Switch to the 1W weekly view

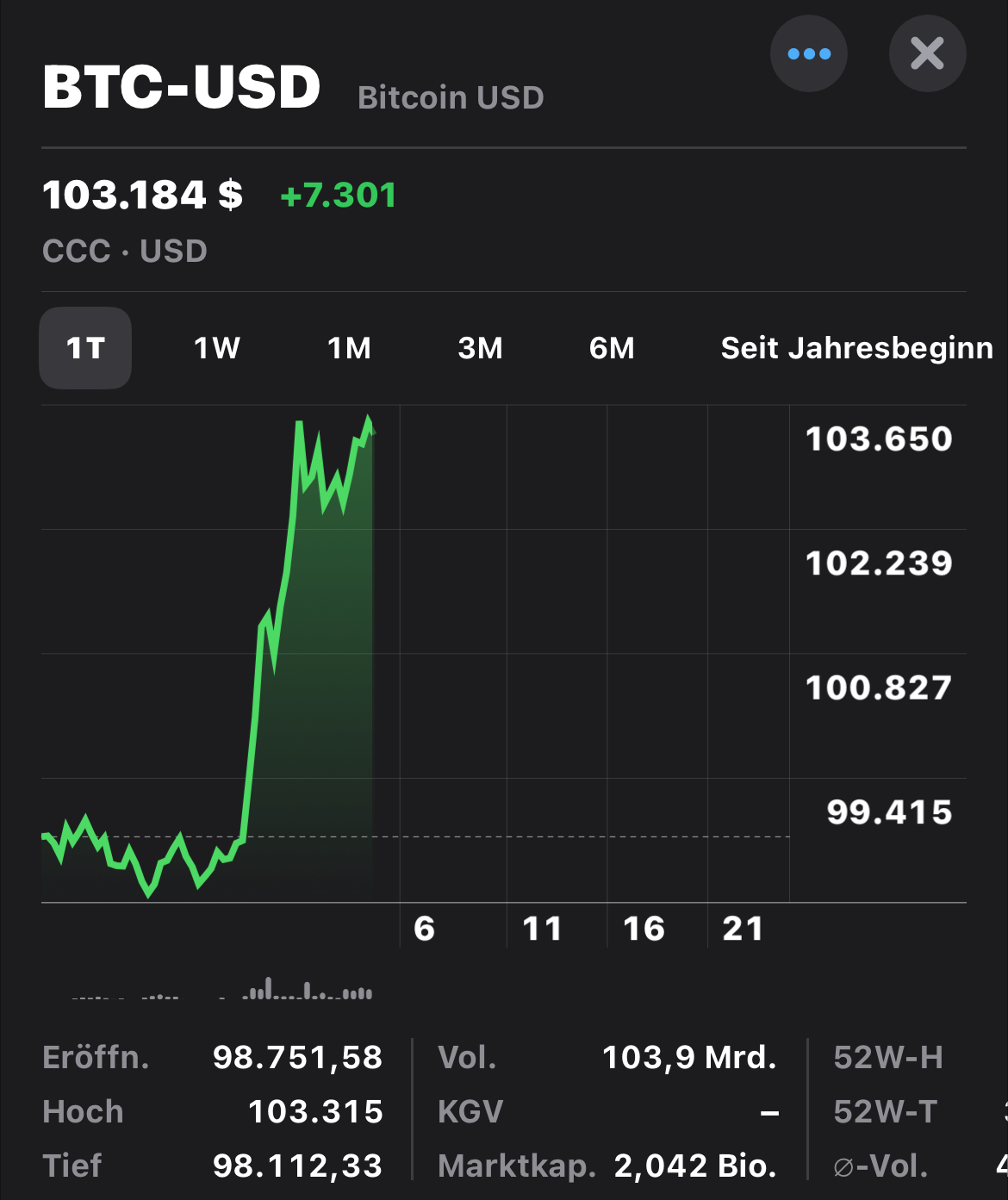216,348
